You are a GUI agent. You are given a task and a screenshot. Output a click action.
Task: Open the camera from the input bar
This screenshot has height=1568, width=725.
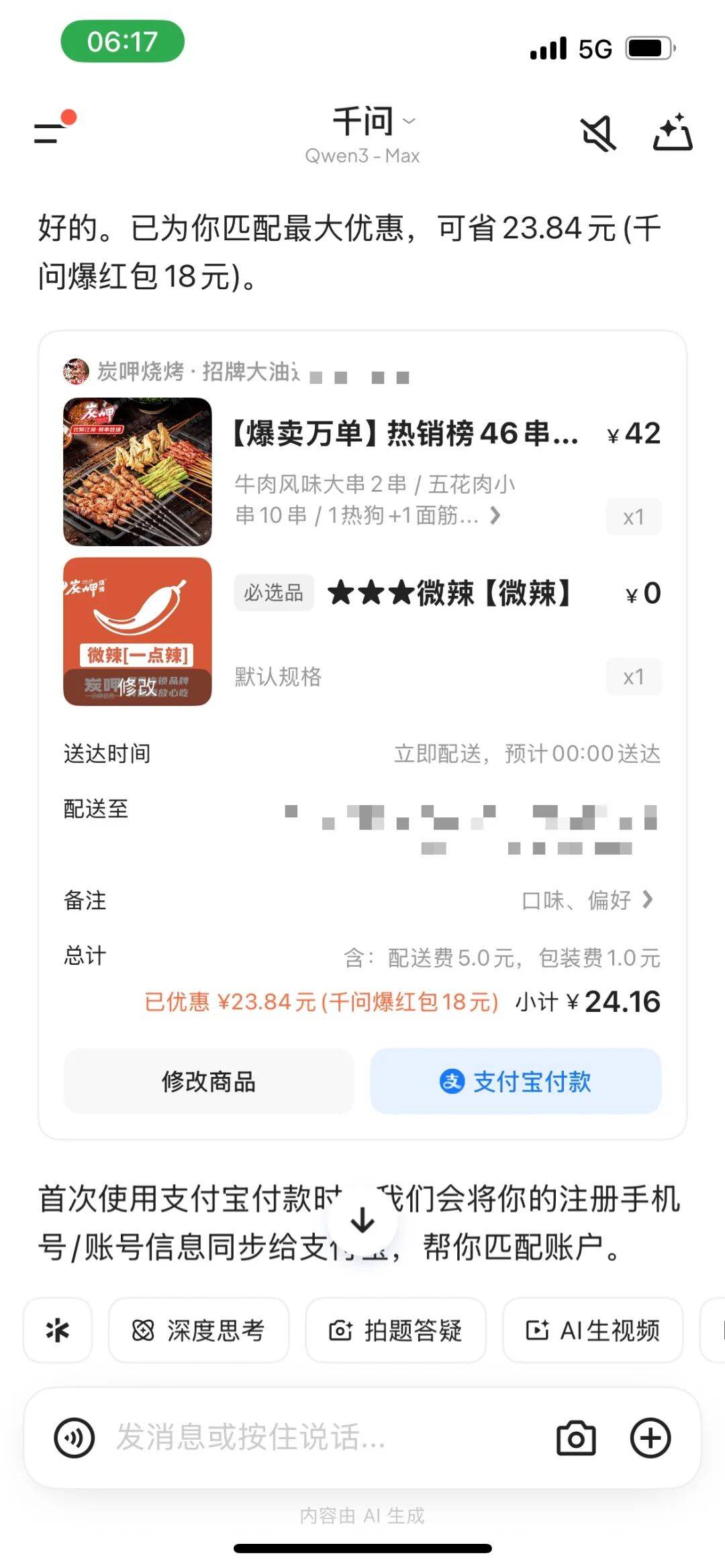(576, 1438)
